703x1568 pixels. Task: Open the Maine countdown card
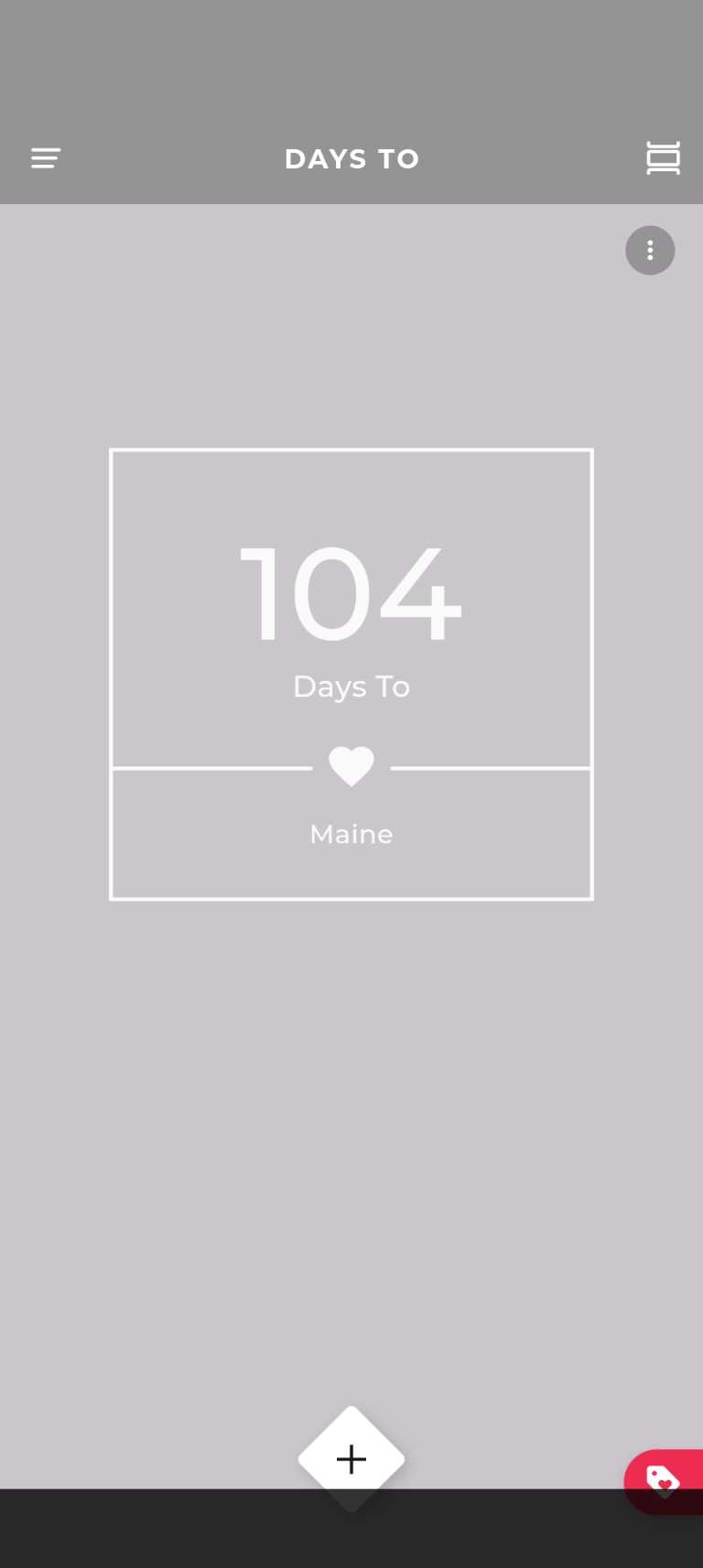pyautogui.click(x=351, y=674)
